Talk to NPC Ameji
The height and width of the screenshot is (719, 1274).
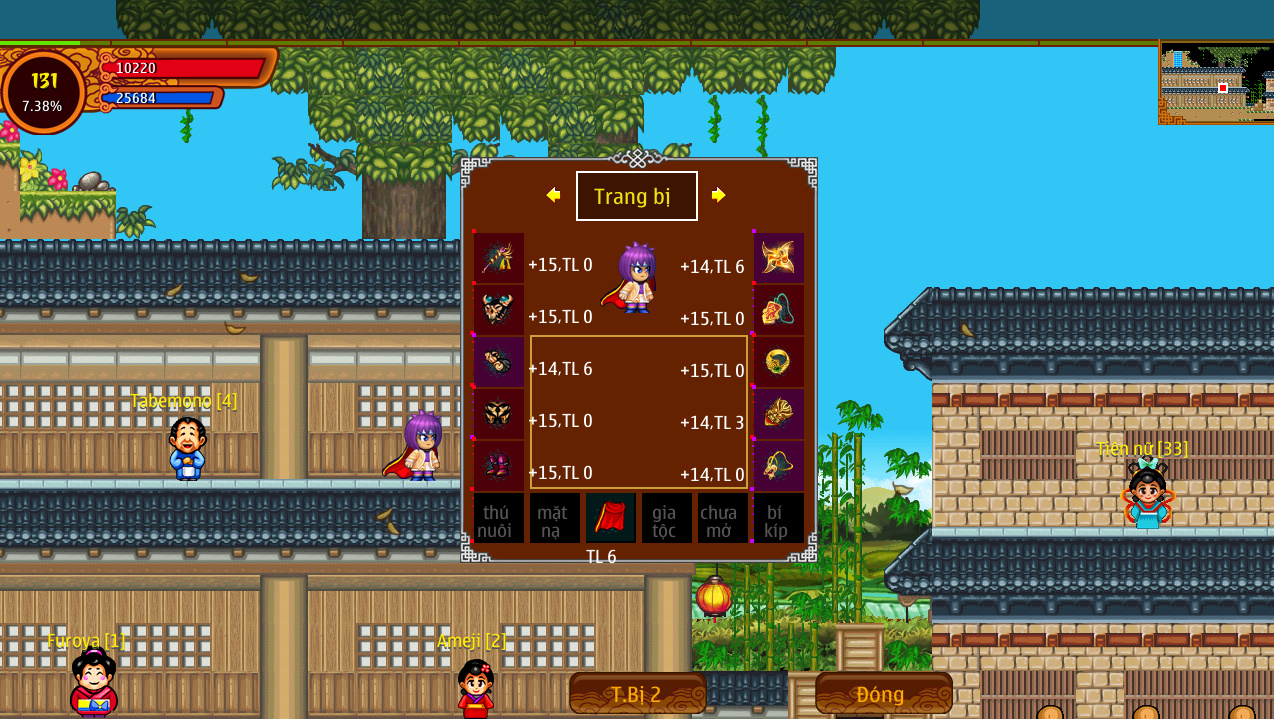(x=476, y=687)
